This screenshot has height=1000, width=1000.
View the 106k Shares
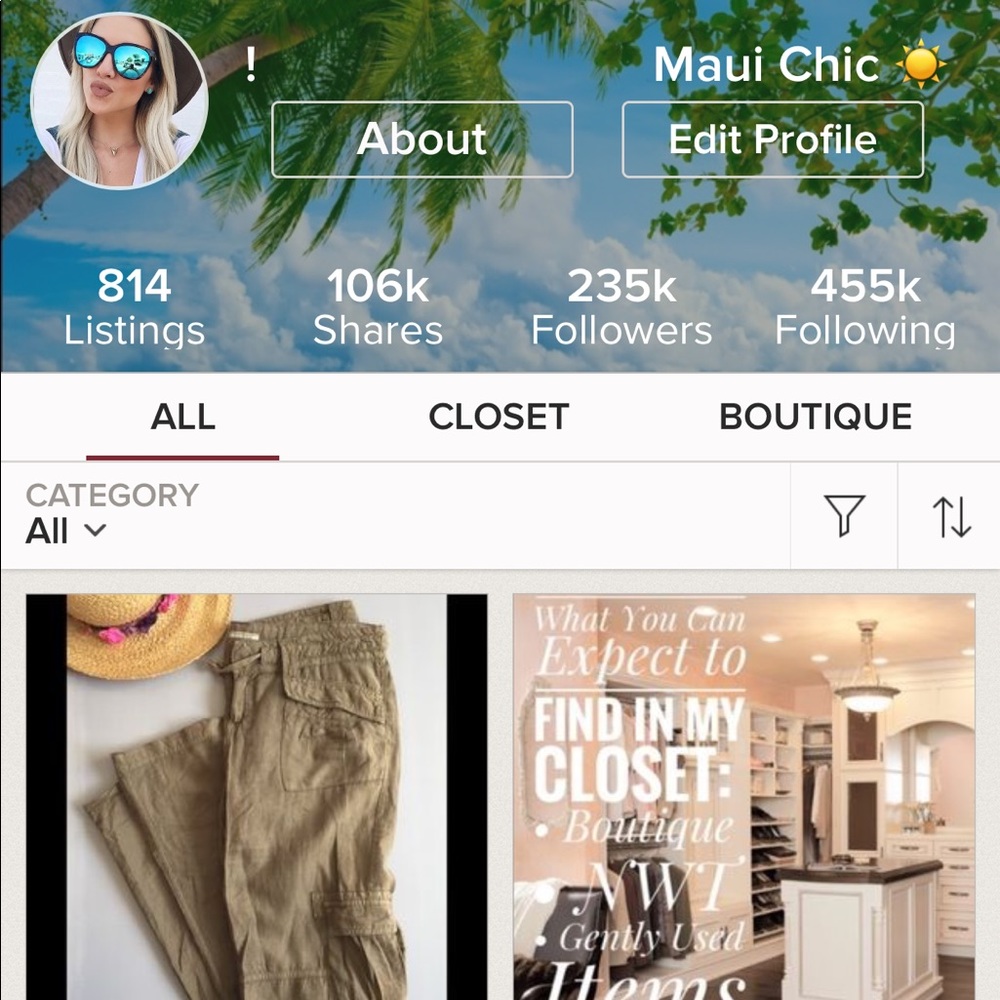click(x=378, y=308)
